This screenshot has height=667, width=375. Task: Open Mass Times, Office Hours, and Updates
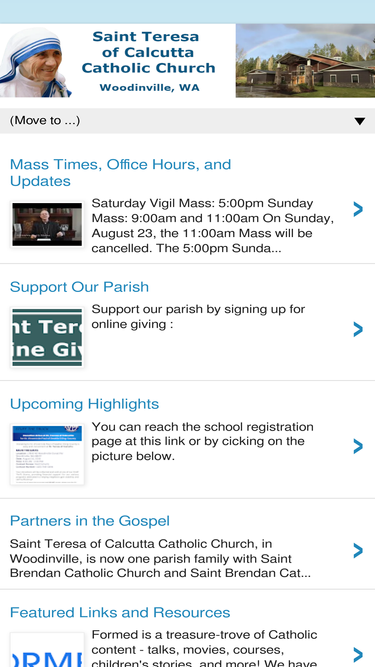coord(120,173)
